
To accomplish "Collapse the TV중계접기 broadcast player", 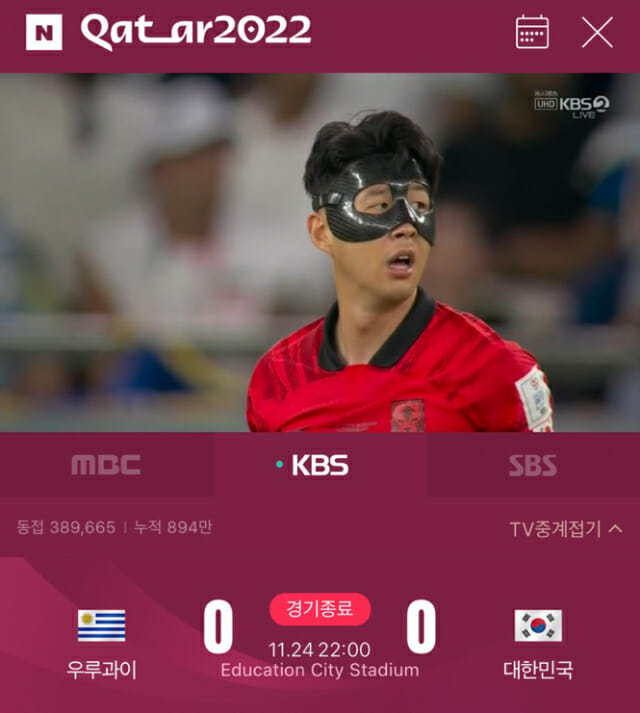I will (x=566, y=529).
